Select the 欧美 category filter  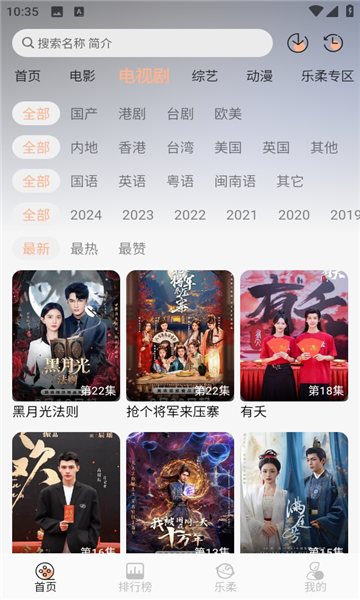click(x=228, y=114)
